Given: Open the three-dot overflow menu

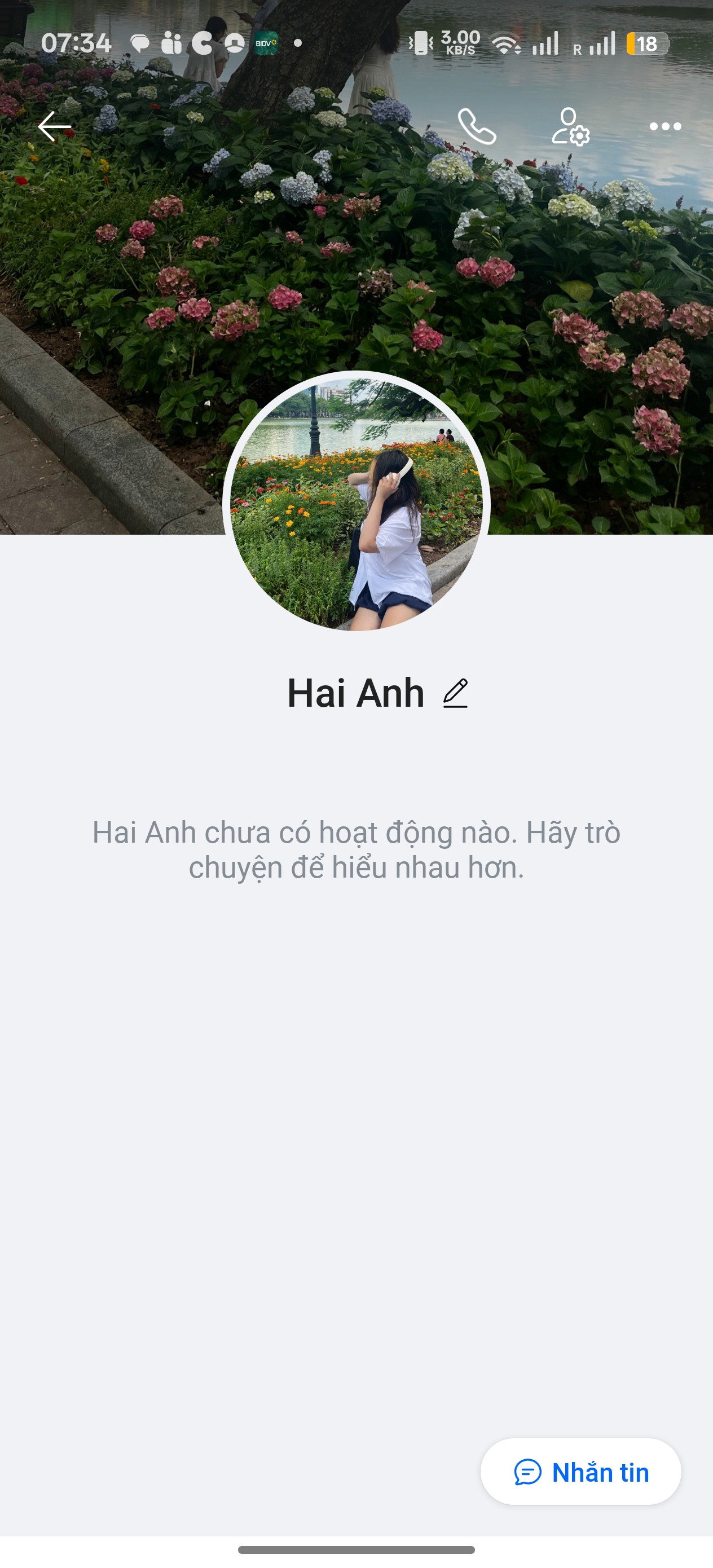Looking at the screenshot, I should (x=665, y=126).
